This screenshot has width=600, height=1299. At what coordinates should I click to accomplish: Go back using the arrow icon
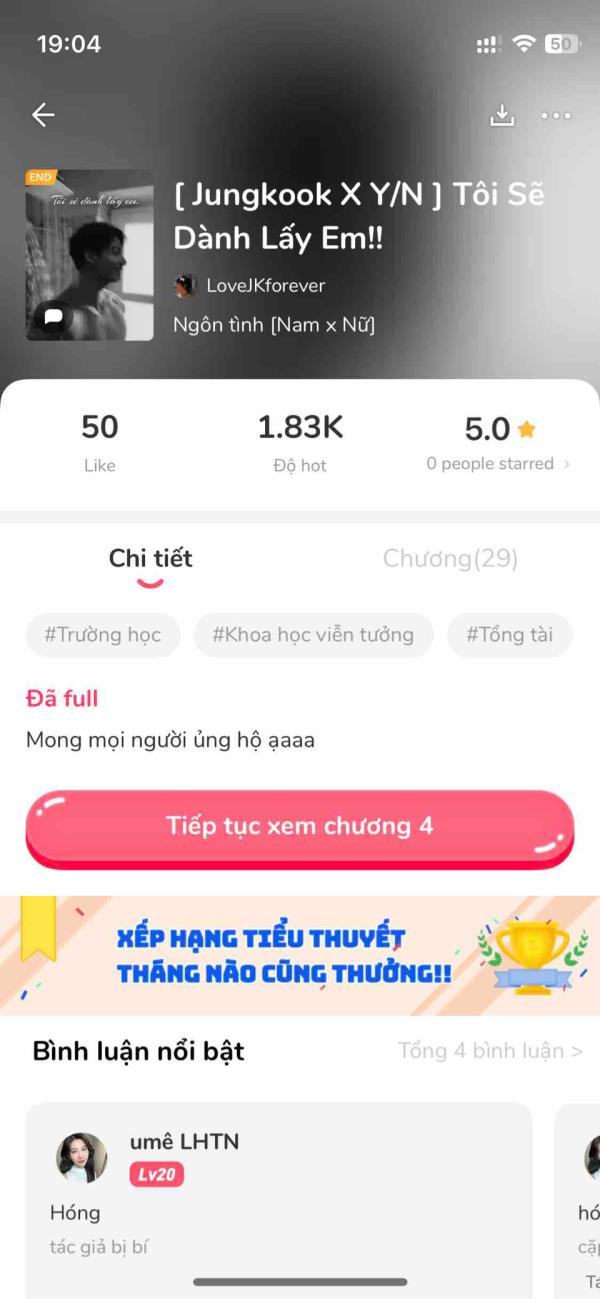click(43, 115)
